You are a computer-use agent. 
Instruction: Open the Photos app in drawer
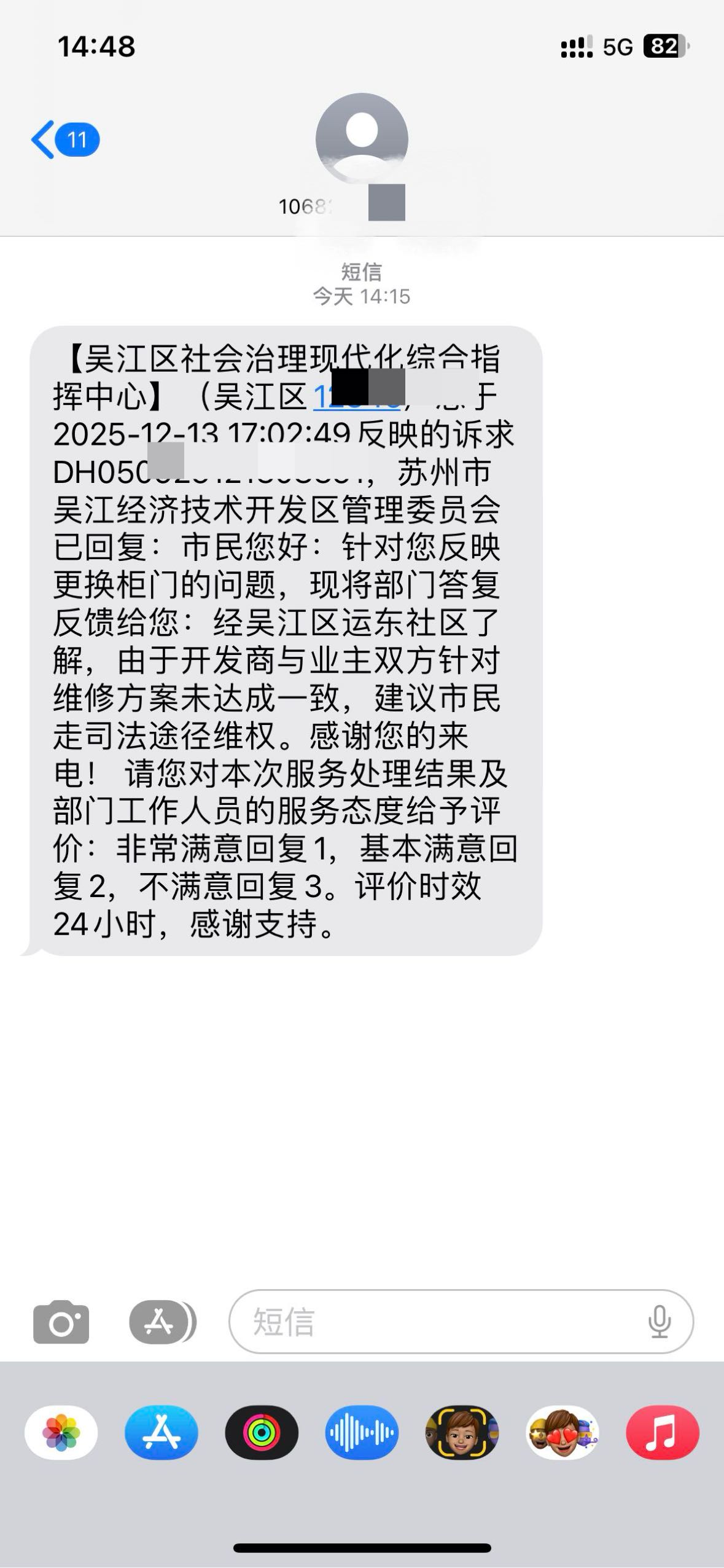click(61, 1432)
